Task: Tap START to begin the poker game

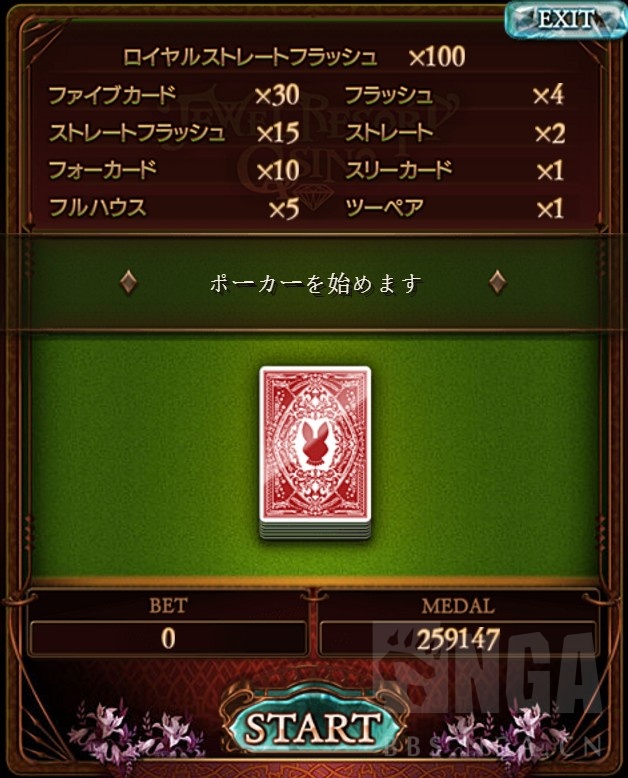Action: tap(313, 727)
